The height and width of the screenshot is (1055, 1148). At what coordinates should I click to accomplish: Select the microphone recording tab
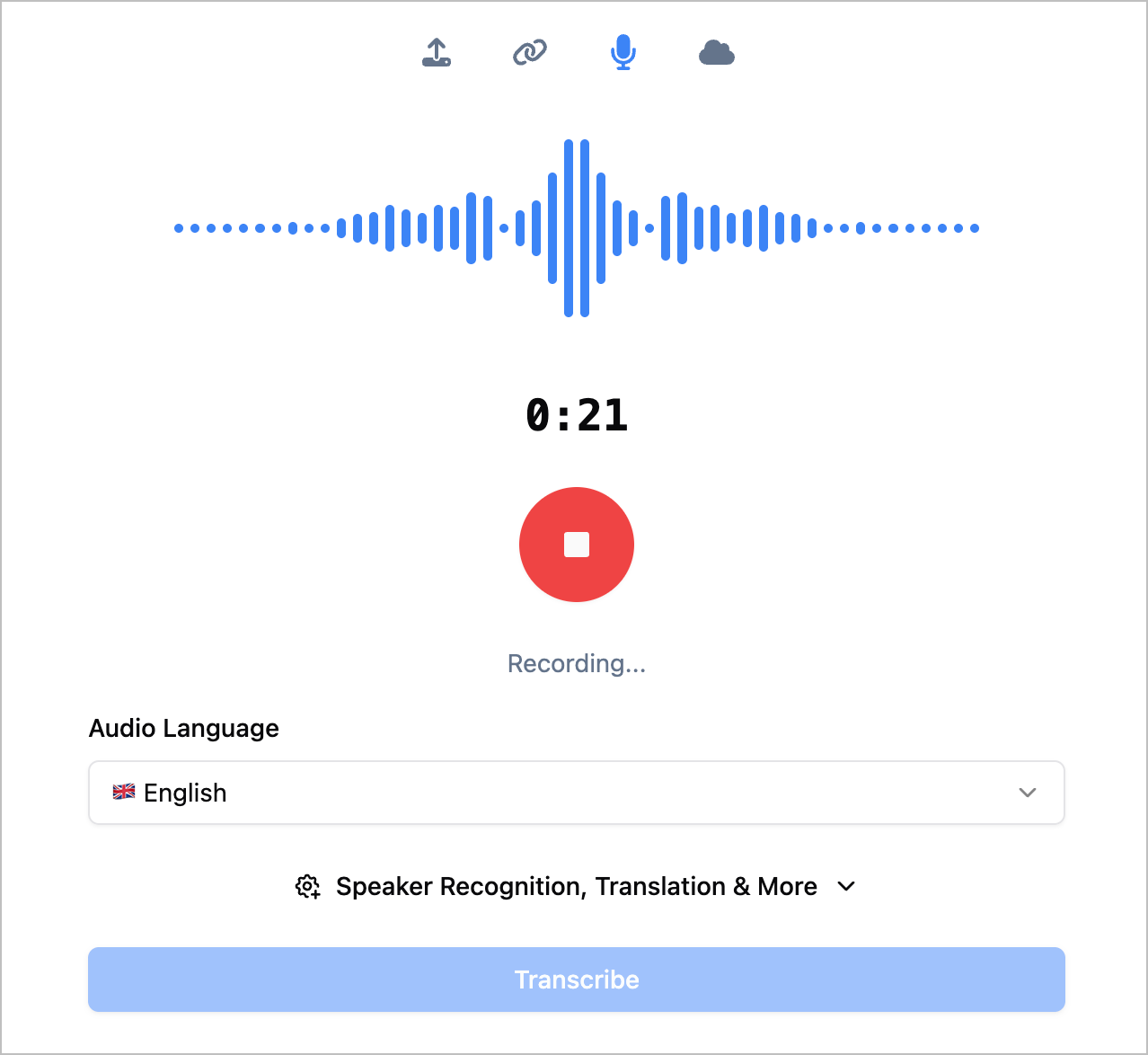623,53
